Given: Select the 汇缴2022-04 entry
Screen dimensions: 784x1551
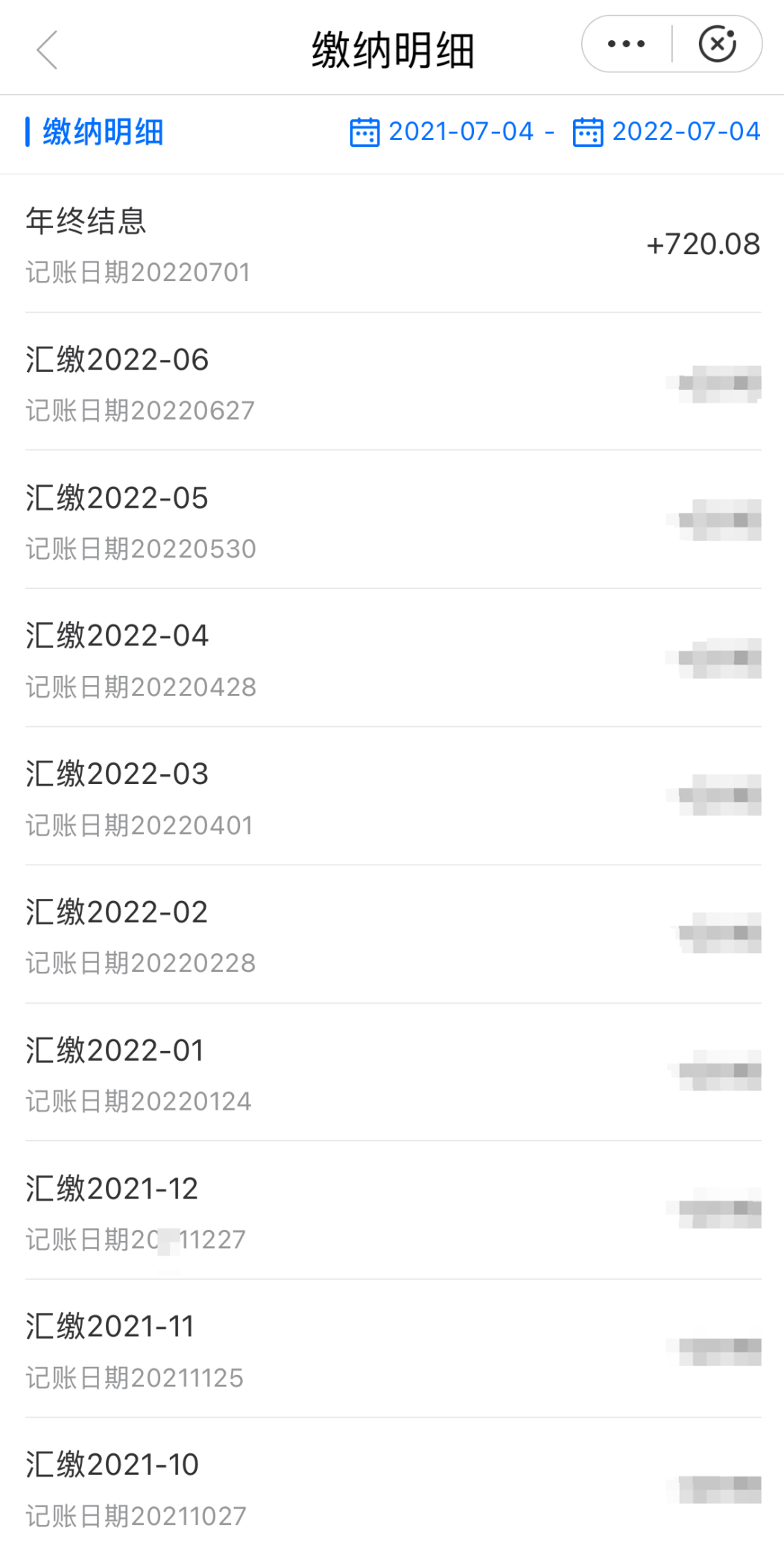Looking at the screenshot, I should [x=393, y=658].
